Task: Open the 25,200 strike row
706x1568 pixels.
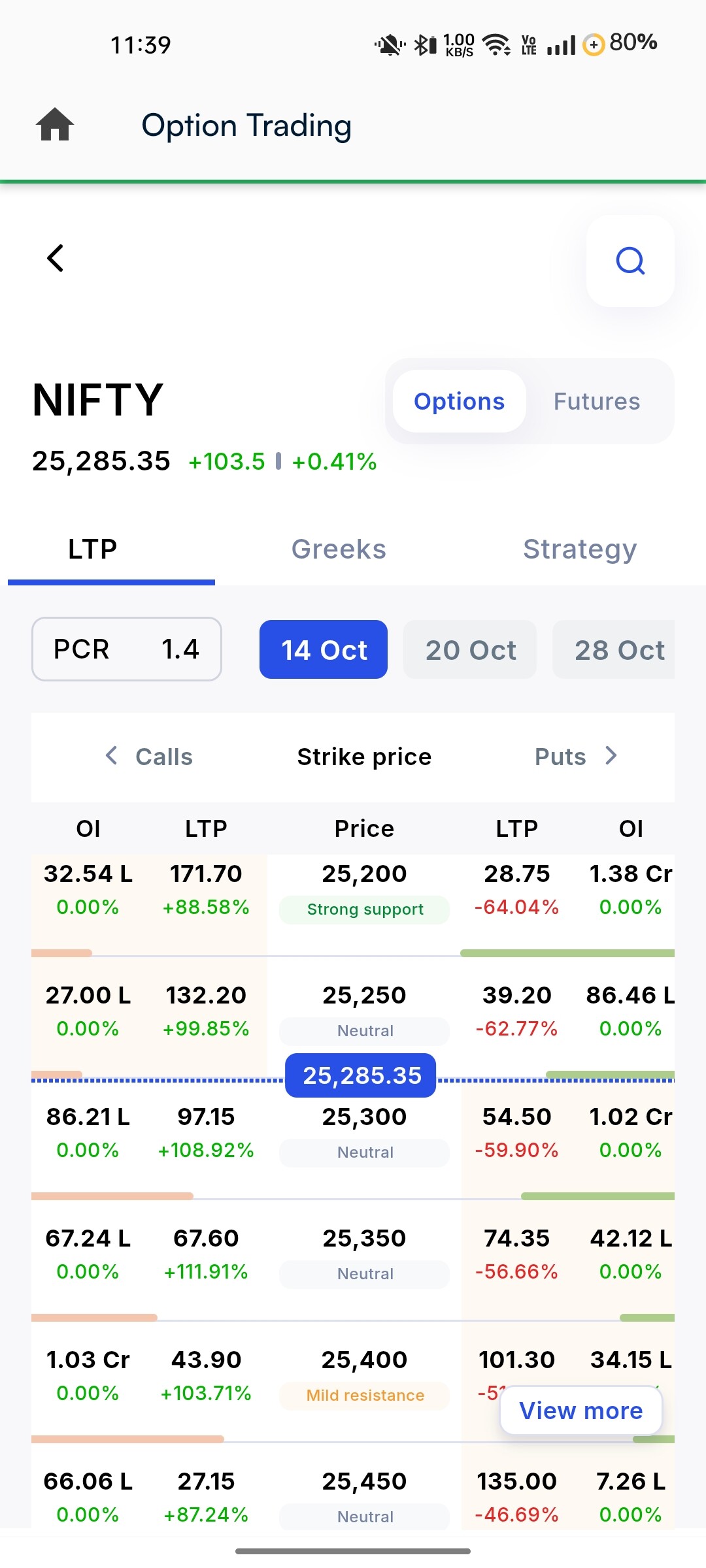Action: pyautogui.click(x=364, y=874)
